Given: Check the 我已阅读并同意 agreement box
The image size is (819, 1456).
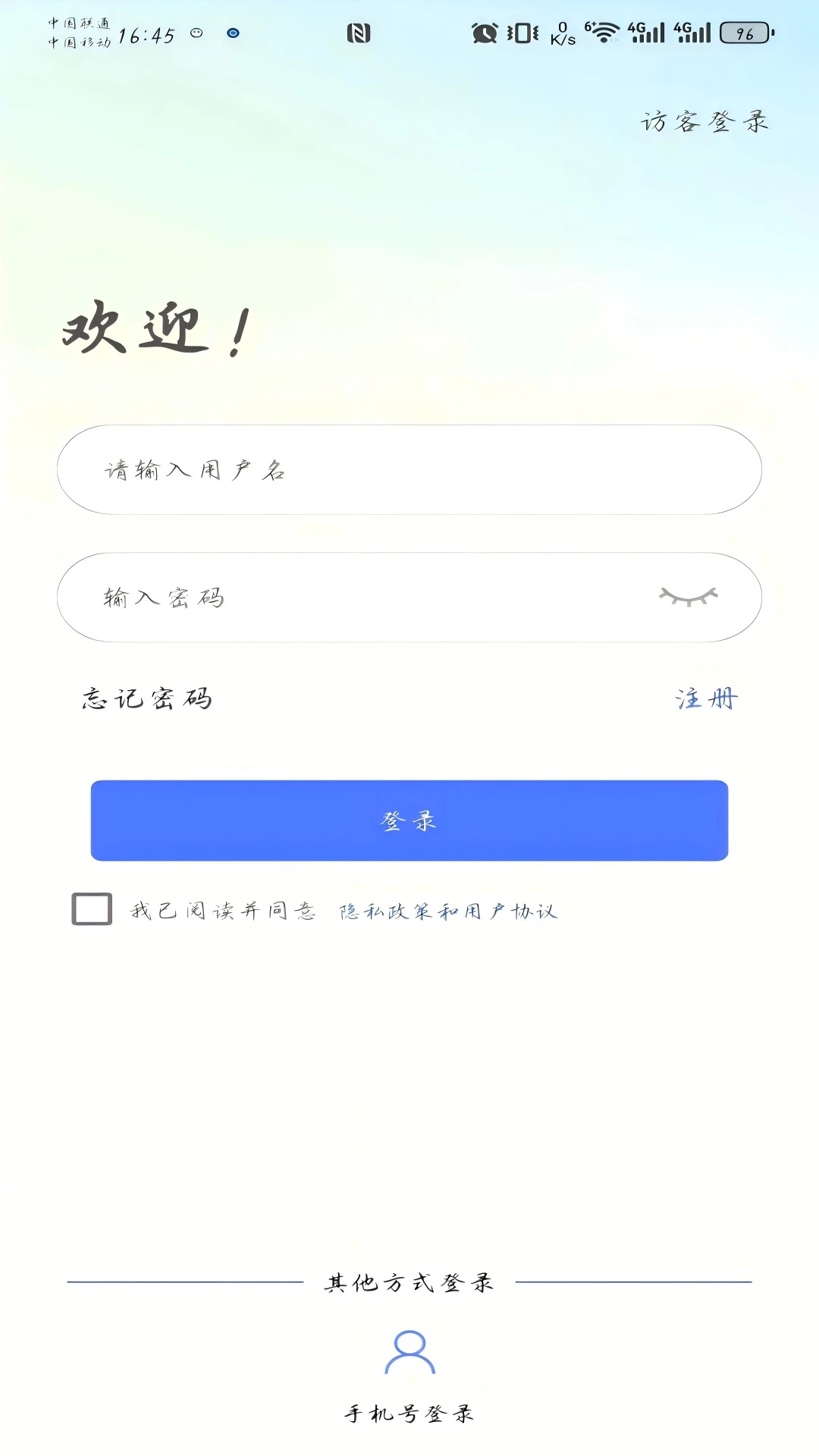Looking at the screenshot, I should [92, 908].
